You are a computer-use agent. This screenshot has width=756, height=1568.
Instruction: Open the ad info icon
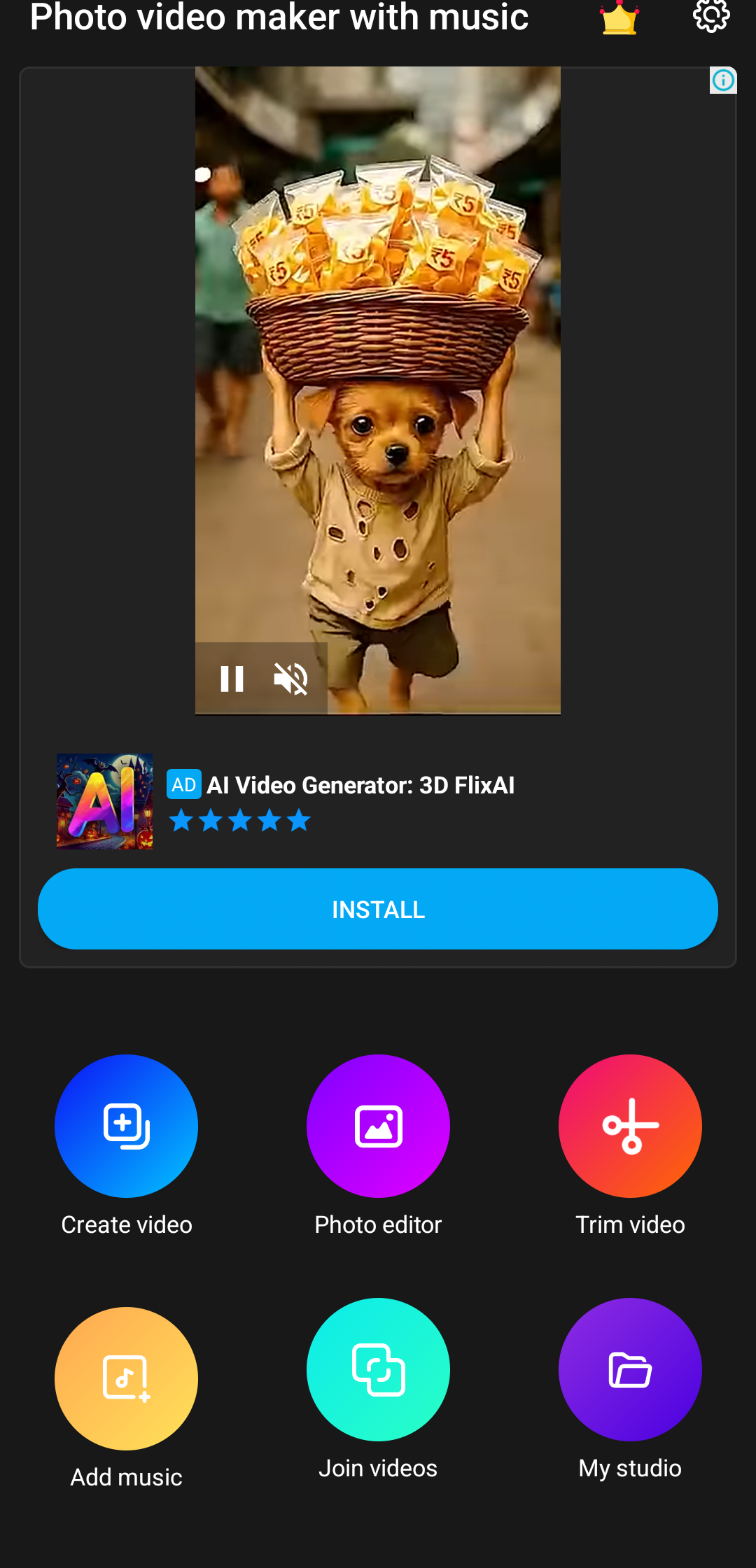723,80
